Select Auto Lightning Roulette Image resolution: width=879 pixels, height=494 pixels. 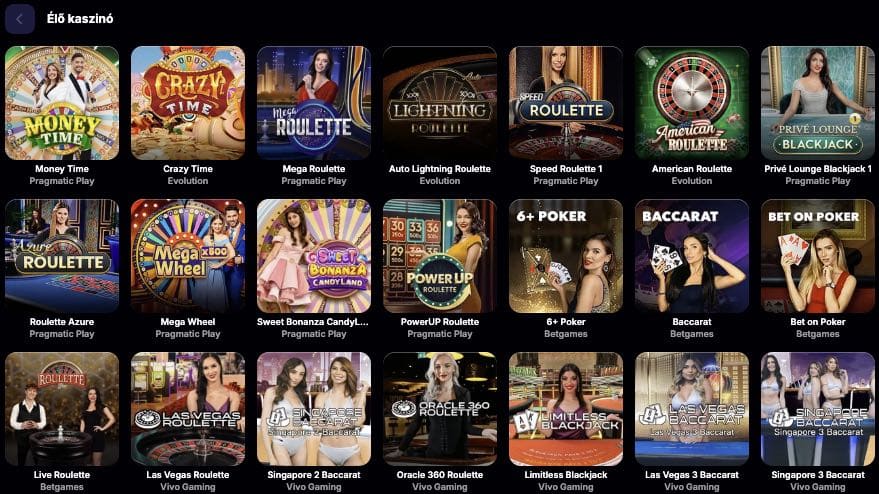tap(440, 103)
